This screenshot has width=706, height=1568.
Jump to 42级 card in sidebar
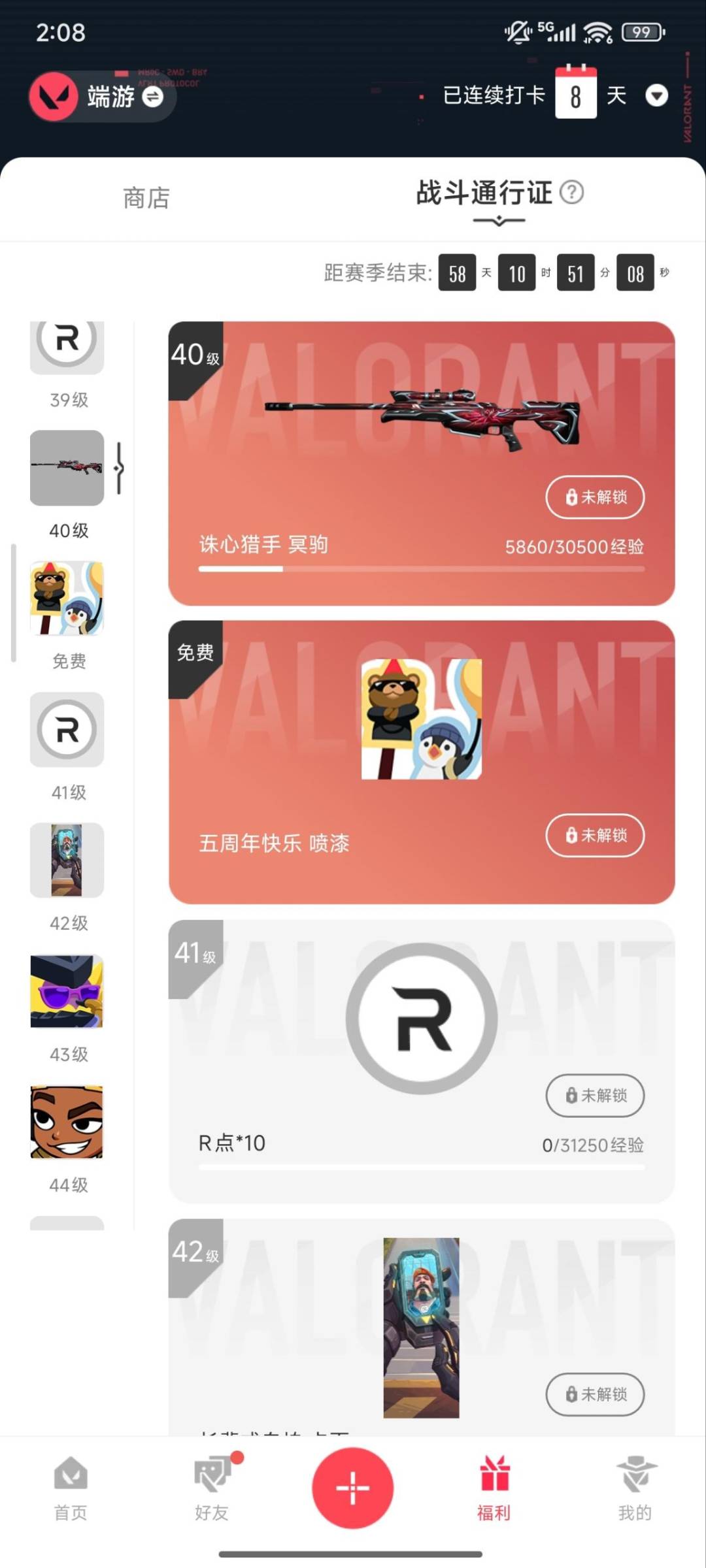pyautogui.click(x=67, y=860)
